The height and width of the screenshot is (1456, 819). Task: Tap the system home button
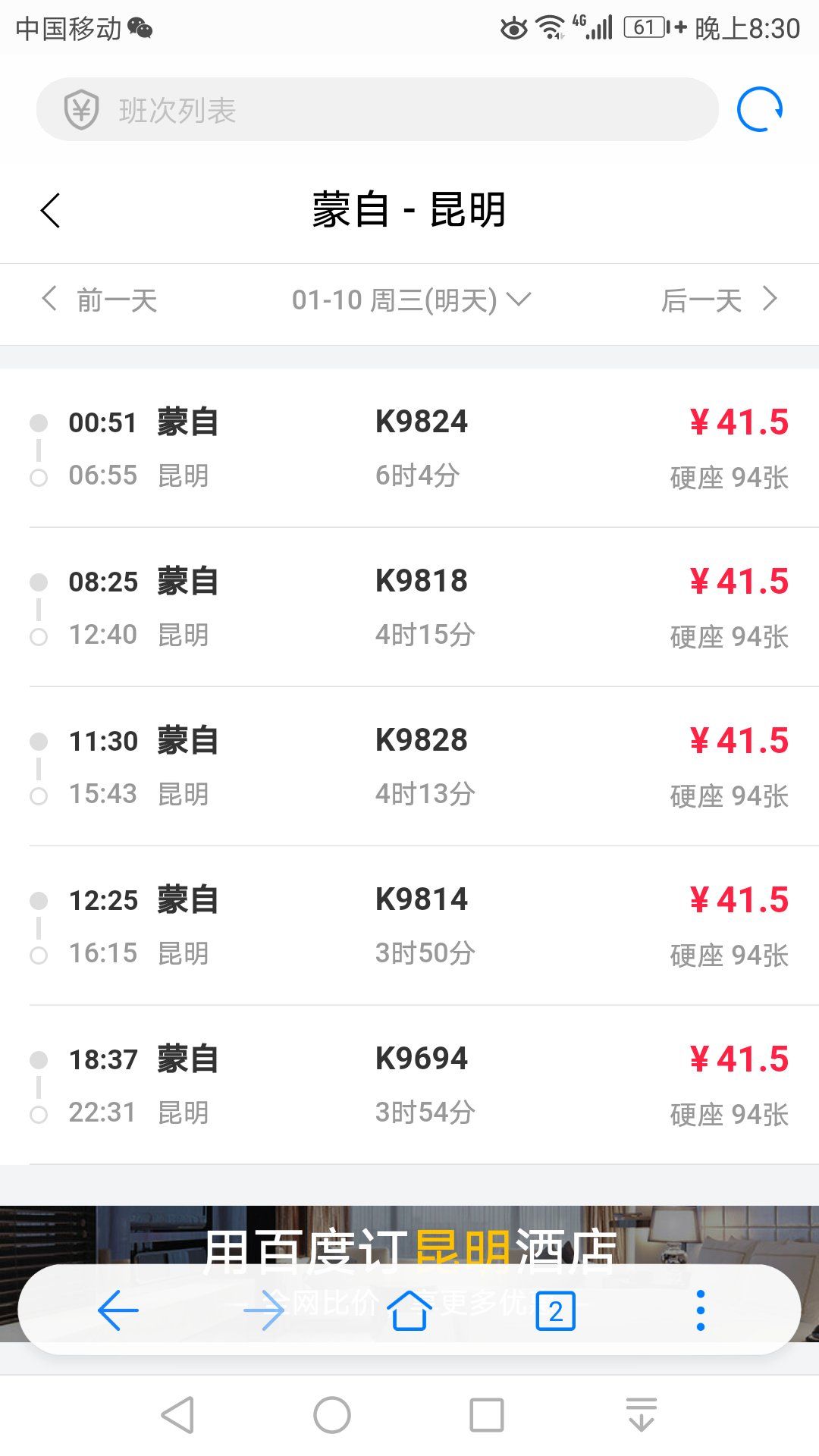pyautogui.click(x=332, y=1415)
